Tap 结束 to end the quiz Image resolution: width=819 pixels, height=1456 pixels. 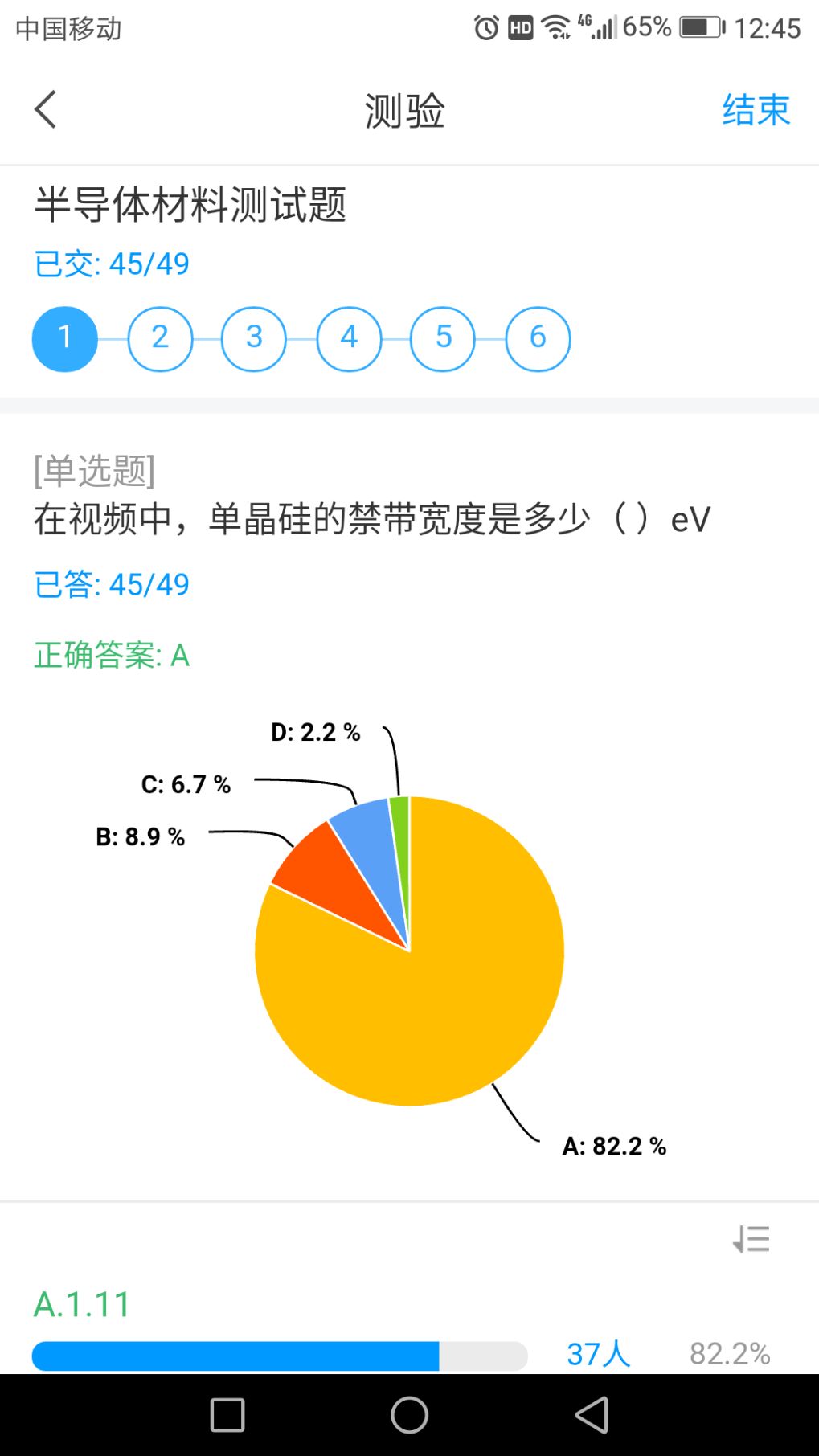[x=756, y=110]
